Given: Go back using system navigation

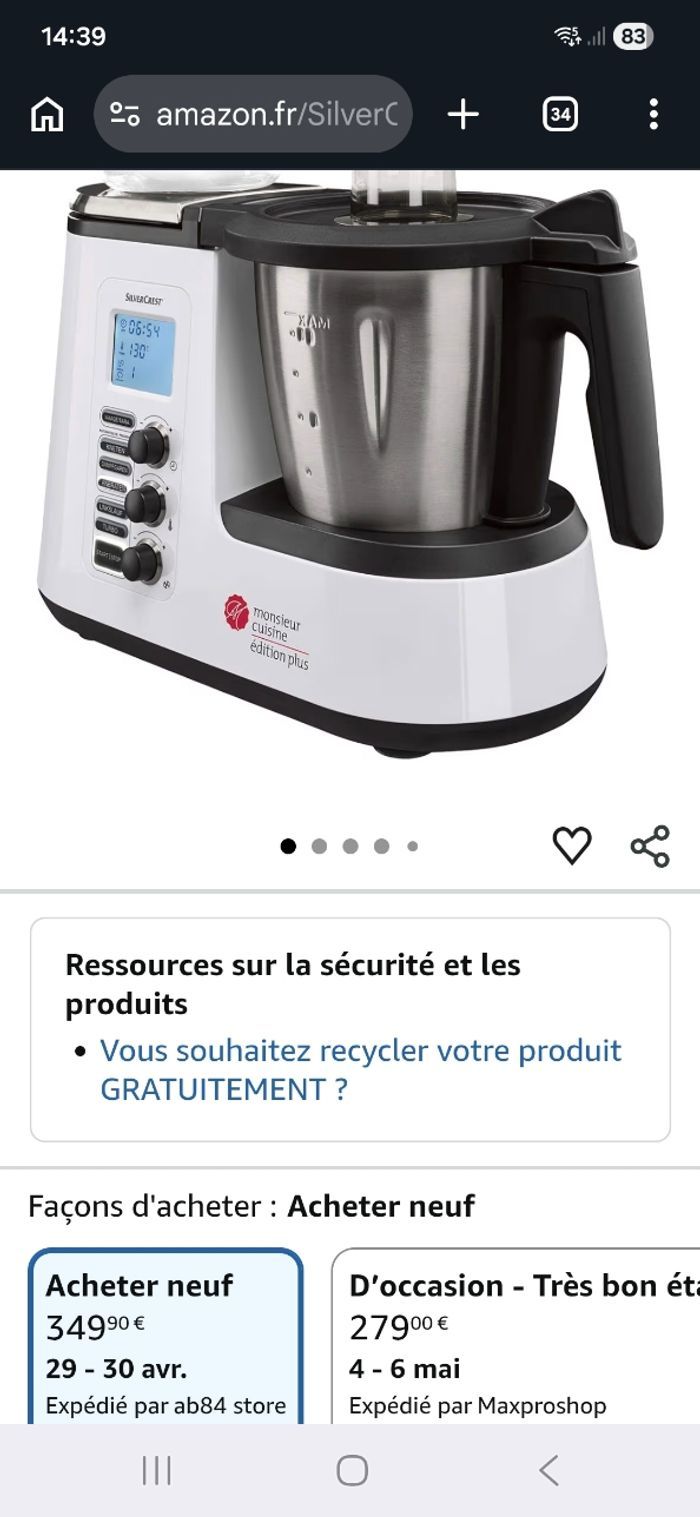Looking at the screenshot, I should (x=548, y=1470).
